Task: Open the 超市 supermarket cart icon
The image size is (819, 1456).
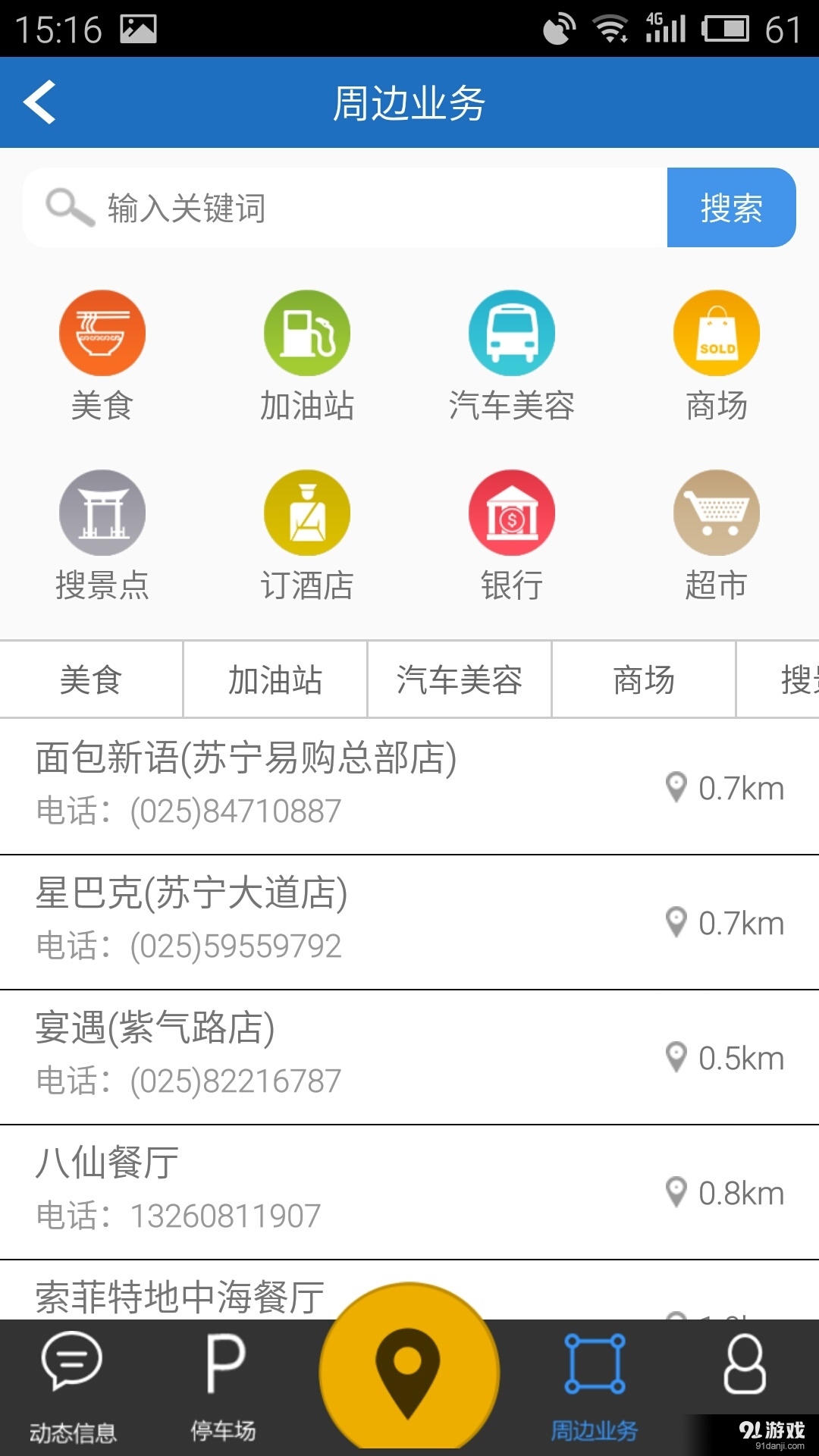Action: point(715,513)
